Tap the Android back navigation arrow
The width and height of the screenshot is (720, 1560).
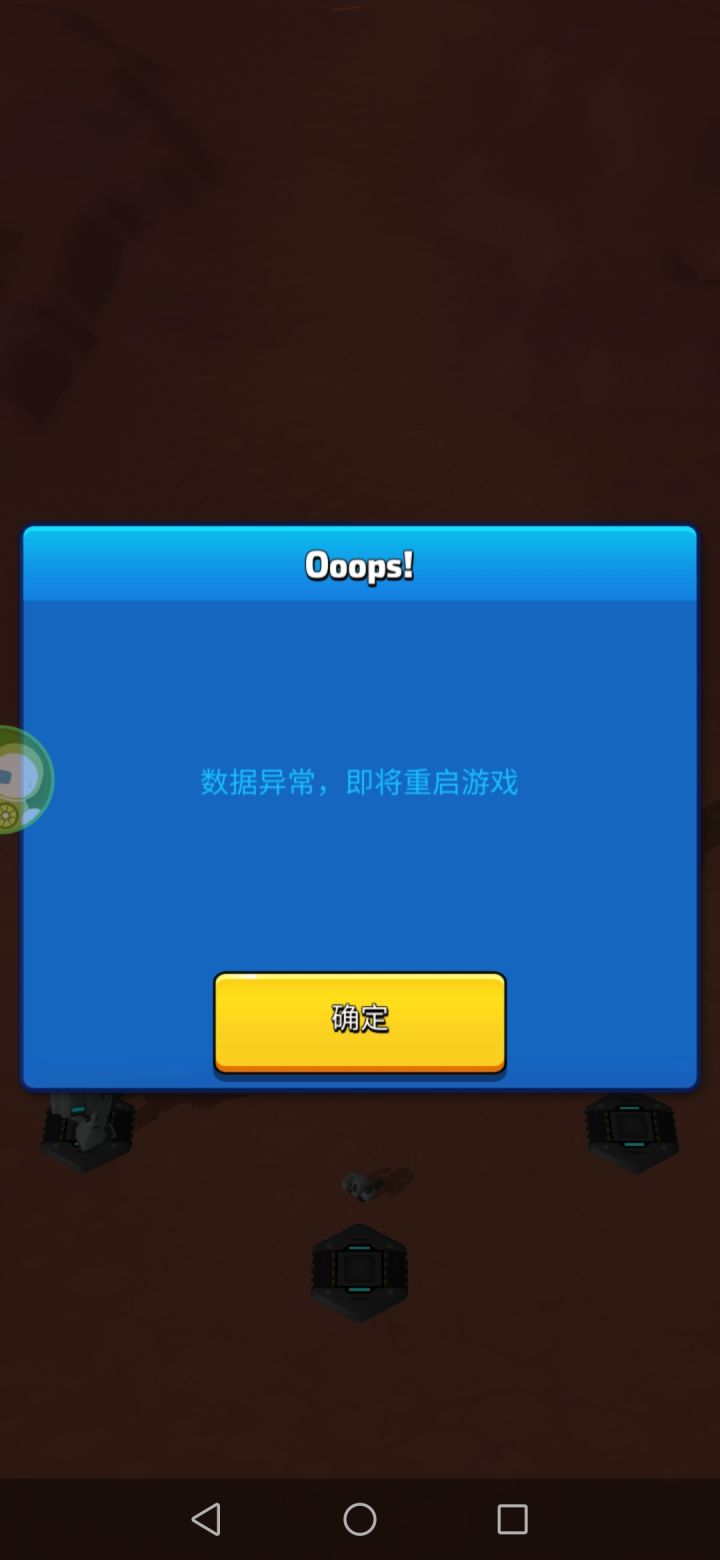click(206, 1519)
